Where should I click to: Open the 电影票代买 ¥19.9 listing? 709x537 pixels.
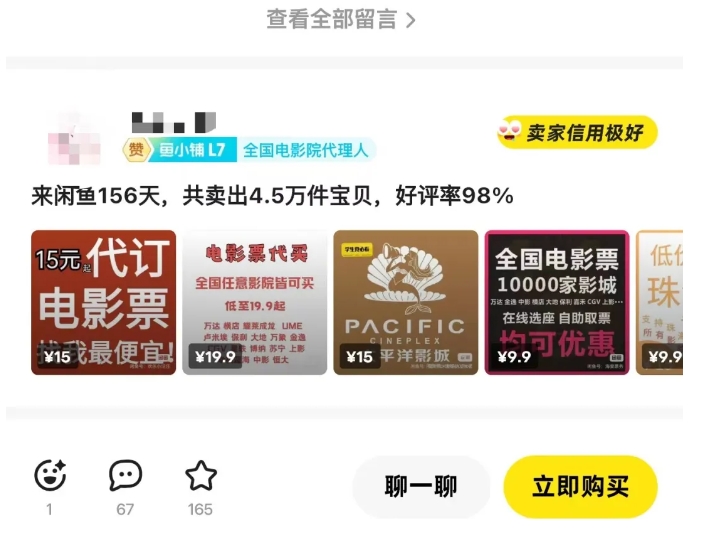coord(254,302)
